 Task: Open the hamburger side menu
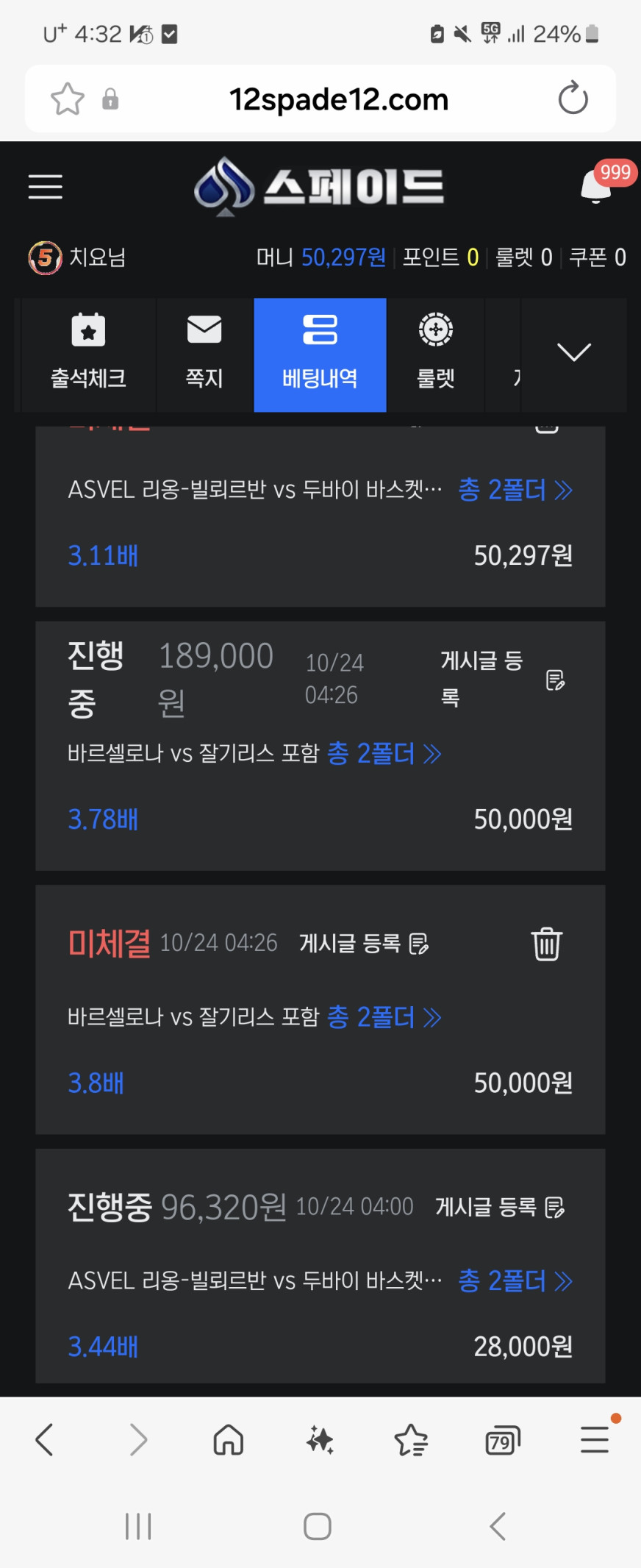coord(45,187)
